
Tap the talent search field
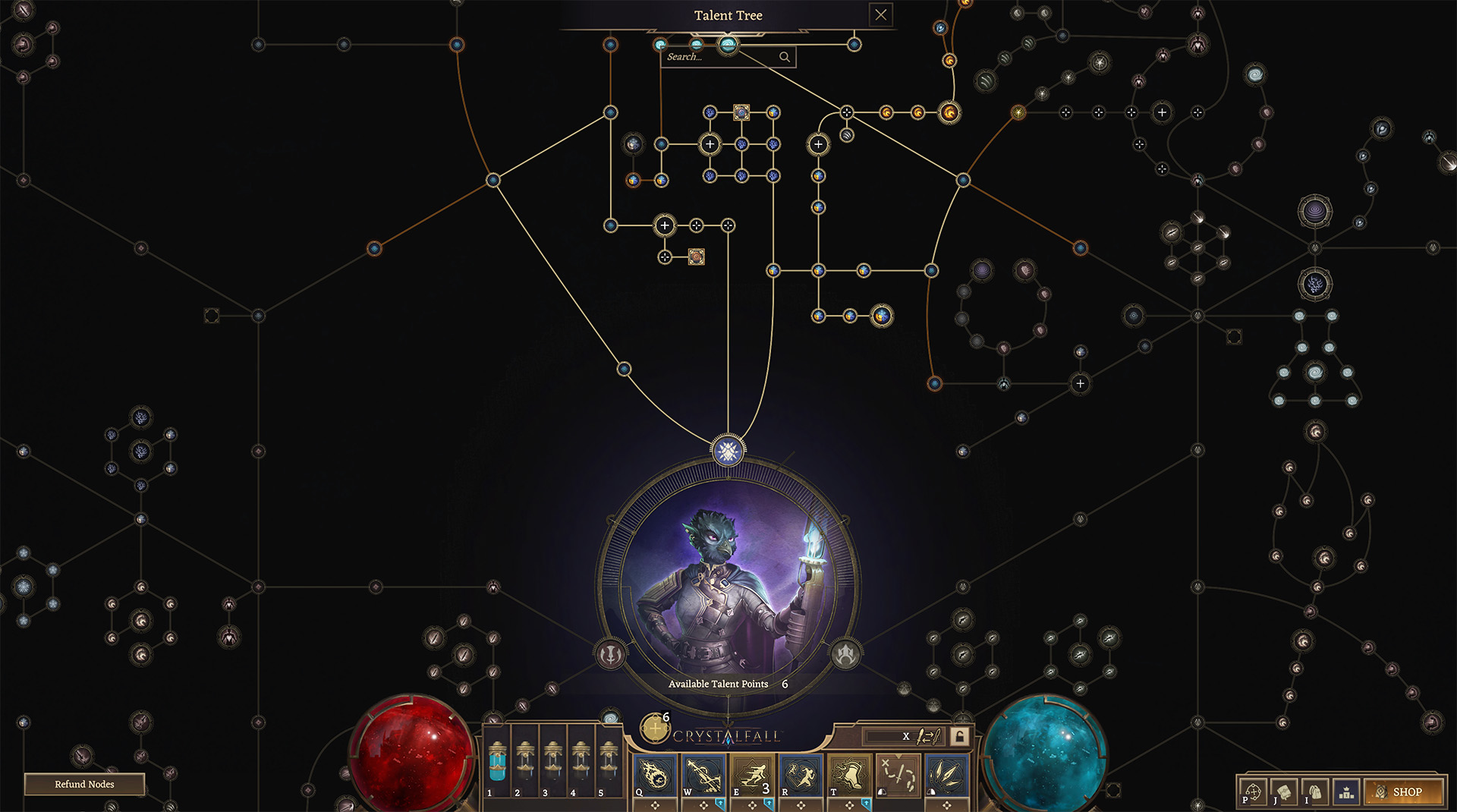tap(721, 57)
